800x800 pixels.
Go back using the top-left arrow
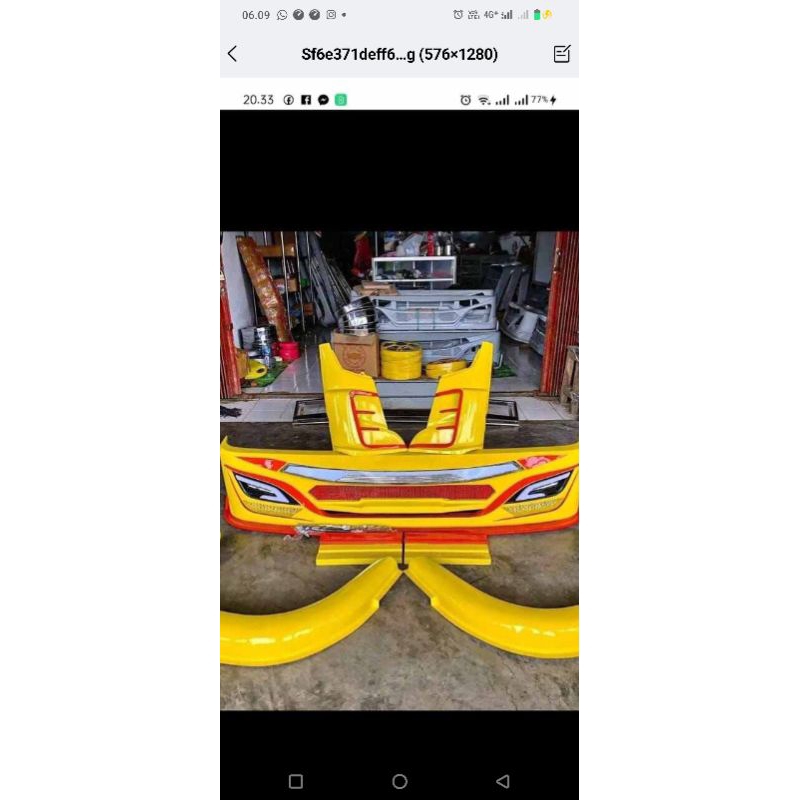coord(233,54)
